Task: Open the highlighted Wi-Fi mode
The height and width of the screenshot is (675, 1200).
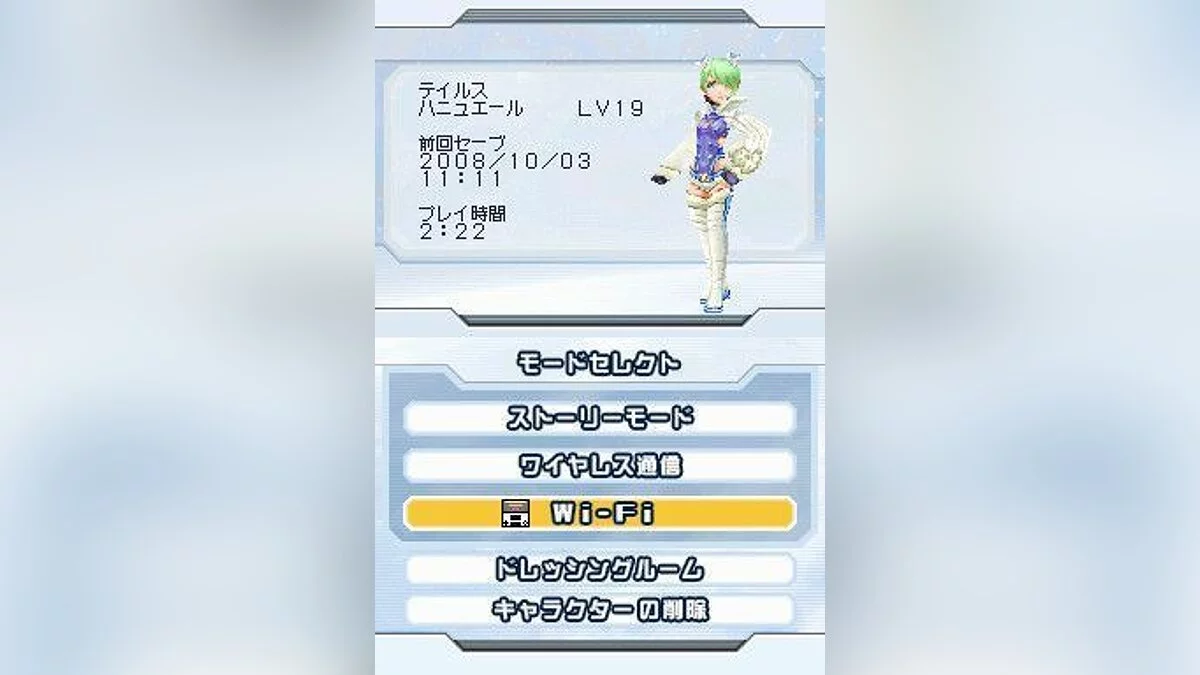Action: [599, 514]
